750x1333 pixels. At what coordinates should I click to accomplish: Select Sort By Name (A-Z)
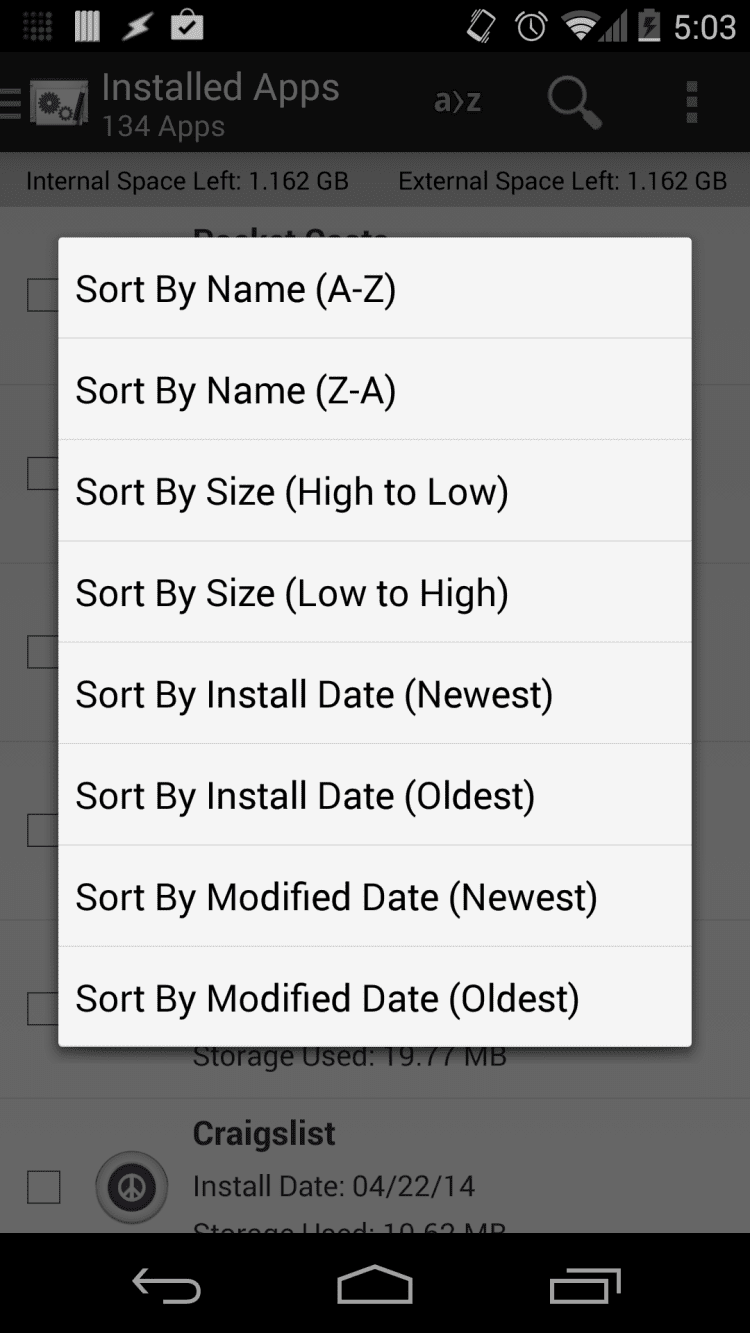tap(374, 289)
